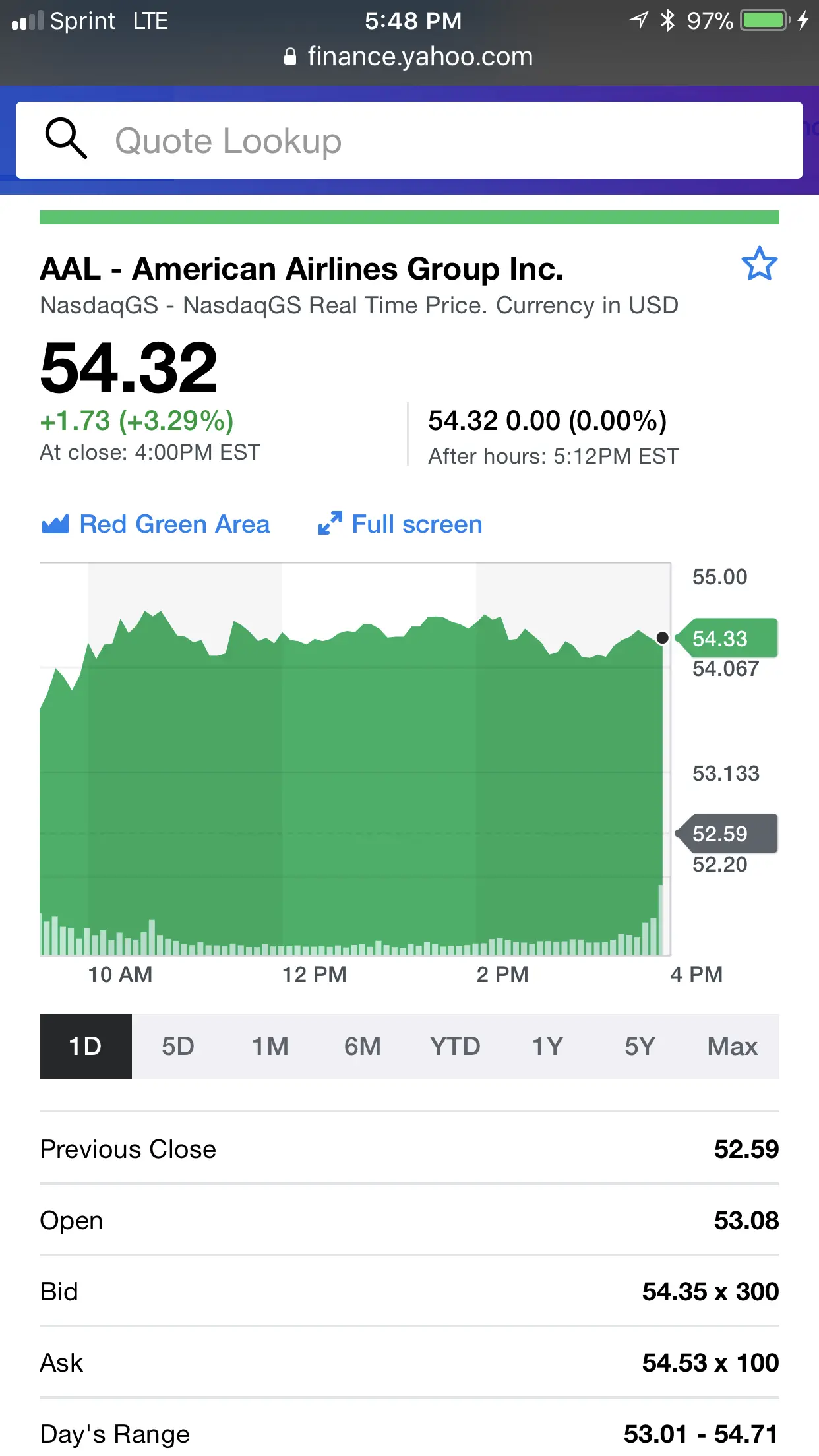Show the 5Y chart range

[640, 1046]
